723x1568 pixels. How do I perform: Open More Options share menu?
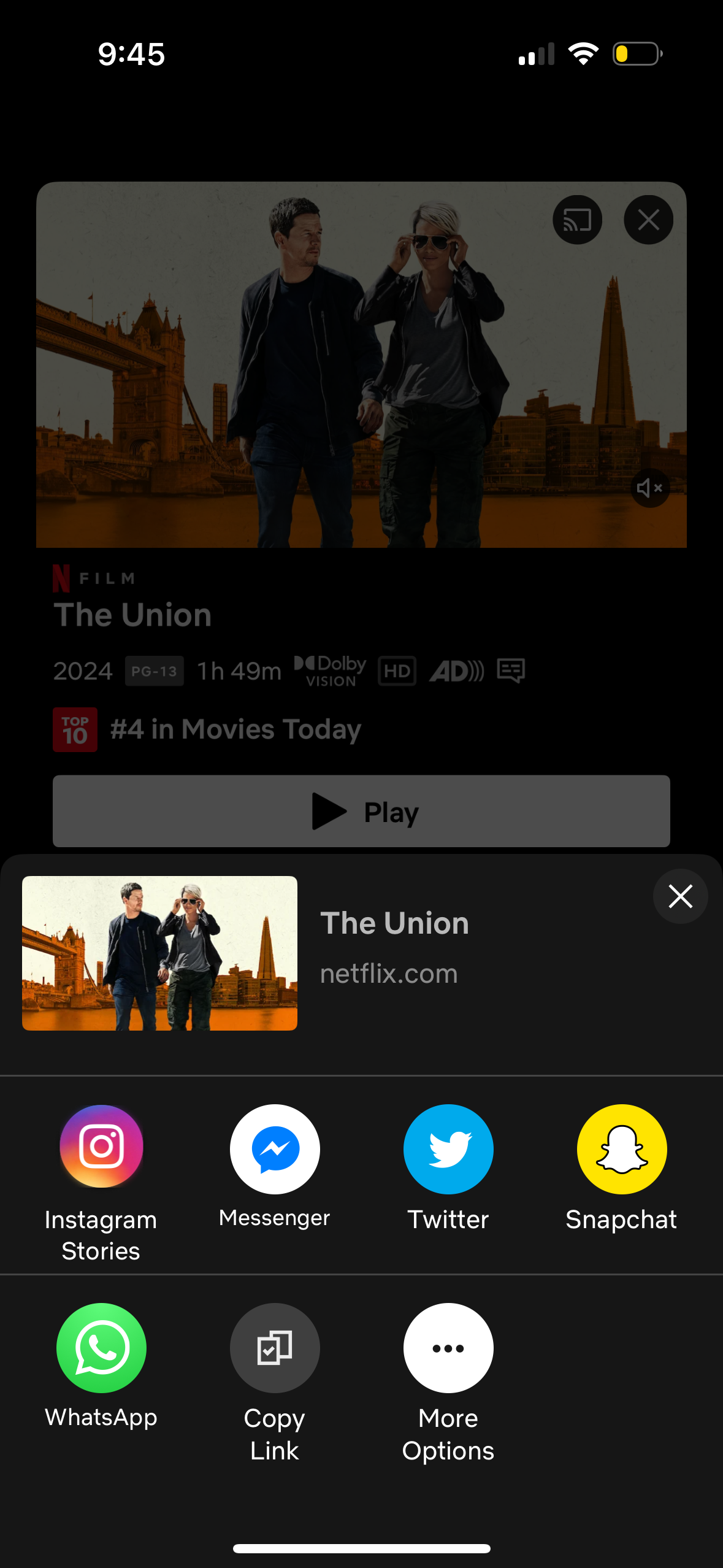point(448,1348)
